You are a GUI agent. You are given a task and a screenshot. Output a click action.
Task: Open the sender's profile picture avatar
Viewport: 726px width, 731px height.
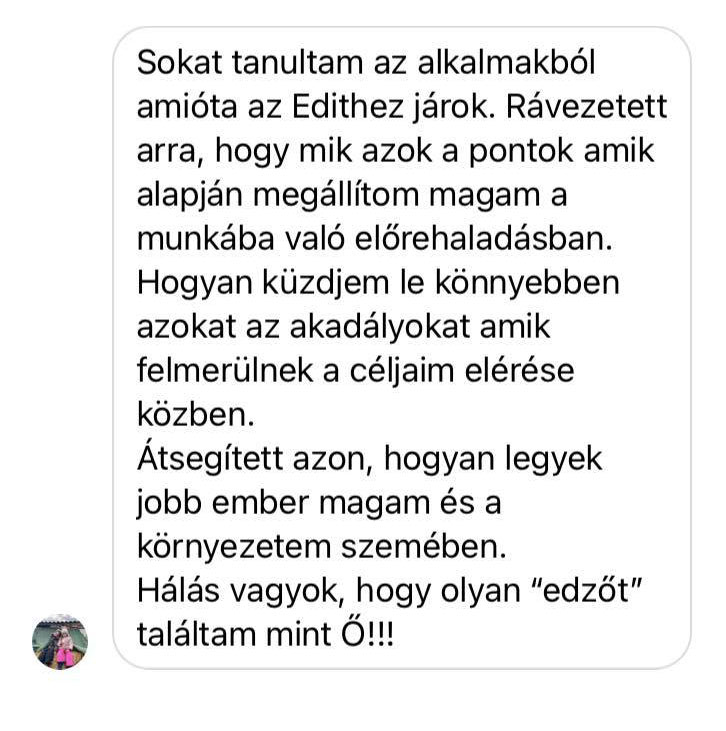click(60, 642)
